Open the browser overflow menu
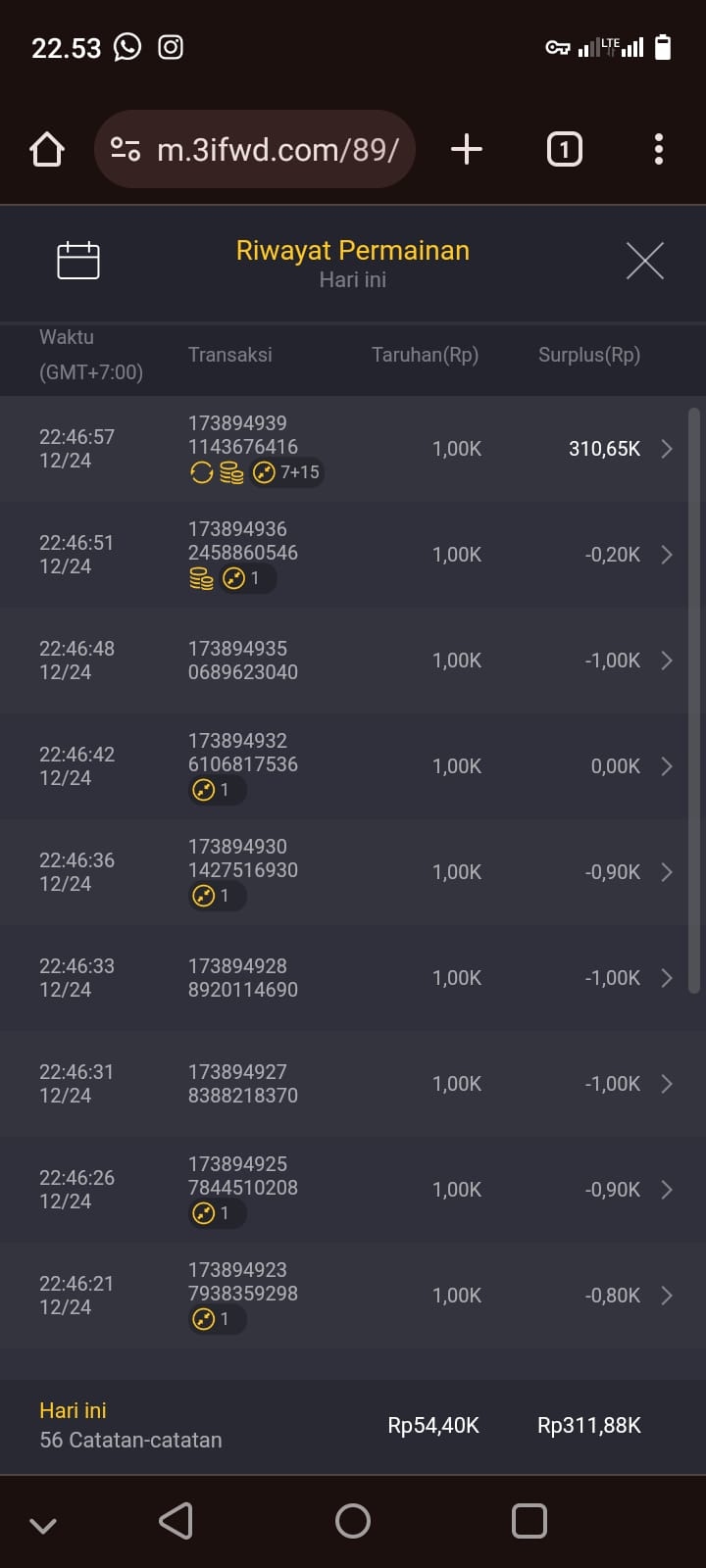Image resolution: width=706 pixels, height=1568 pixels. point(658,150)
